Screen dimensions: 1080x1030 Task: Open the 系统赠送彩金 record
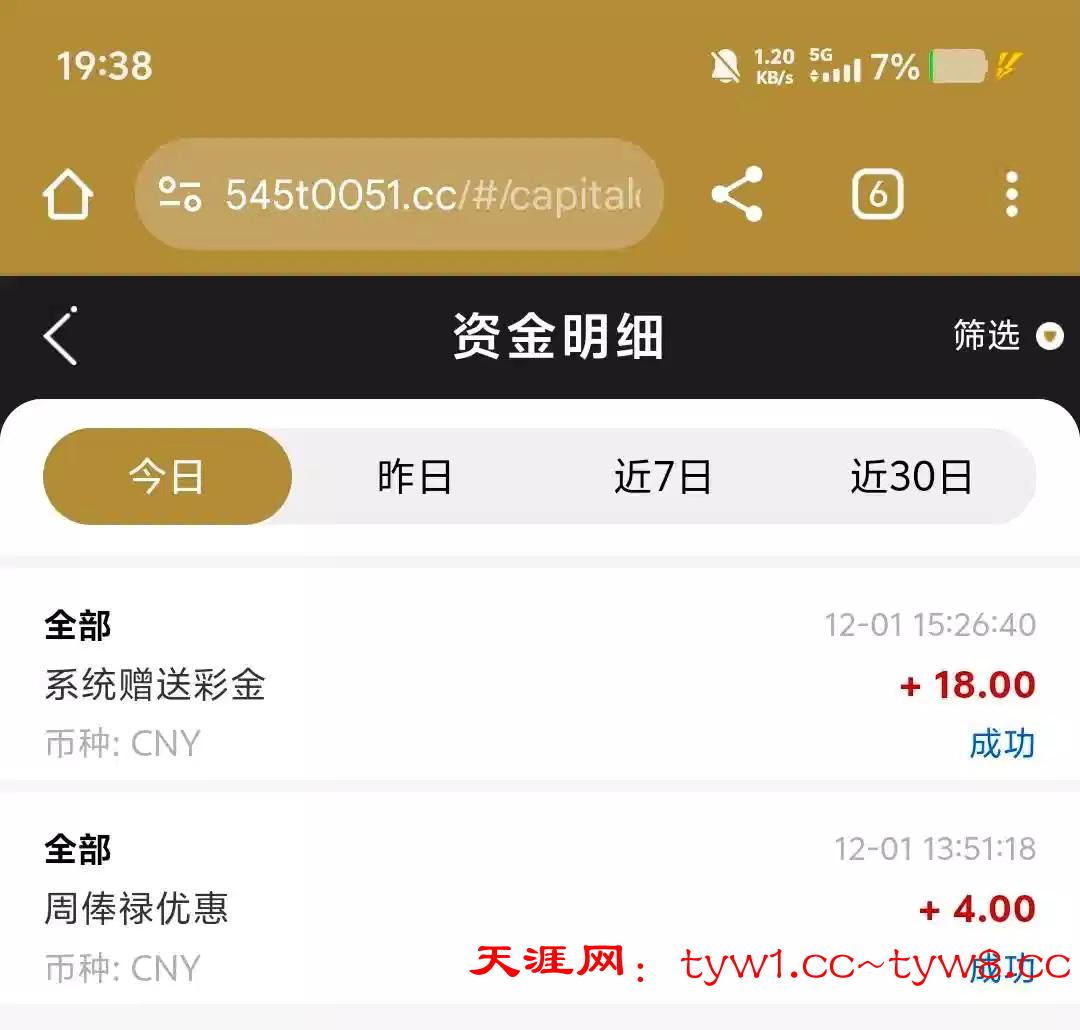click(540, 685)
